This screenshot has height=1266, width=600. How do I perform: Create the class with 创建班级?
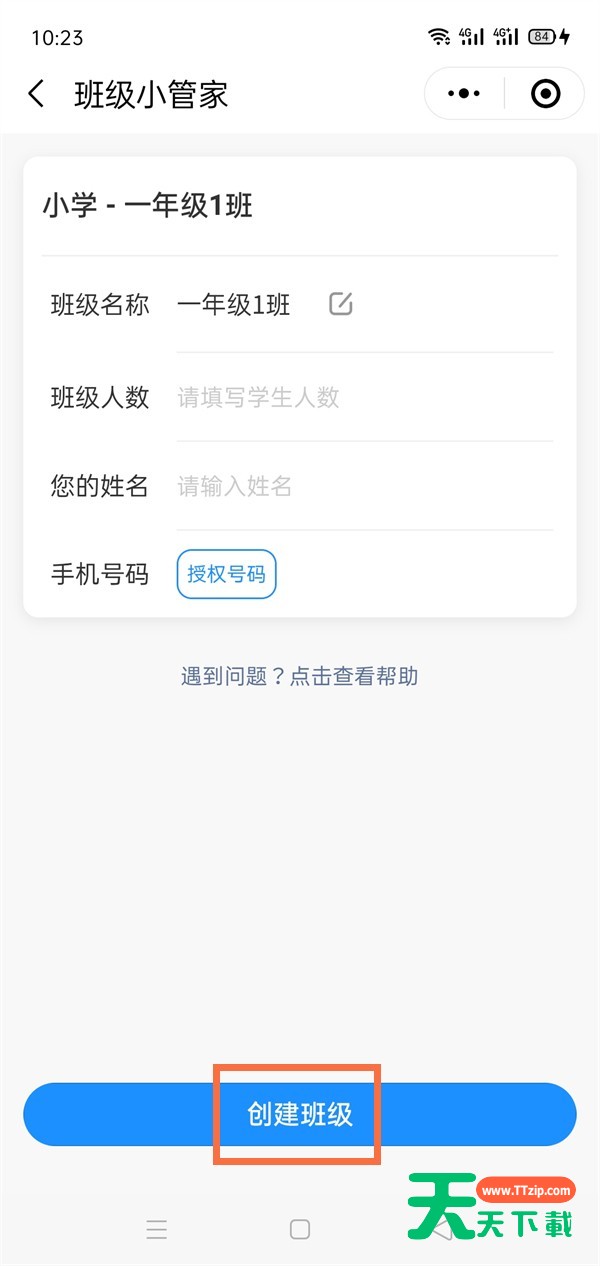(299, 1114)
